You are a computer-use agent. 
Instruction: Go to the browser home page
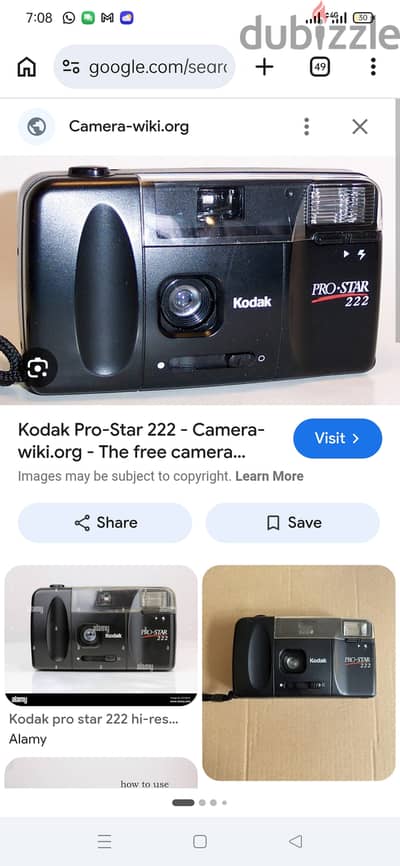(27, 67)
